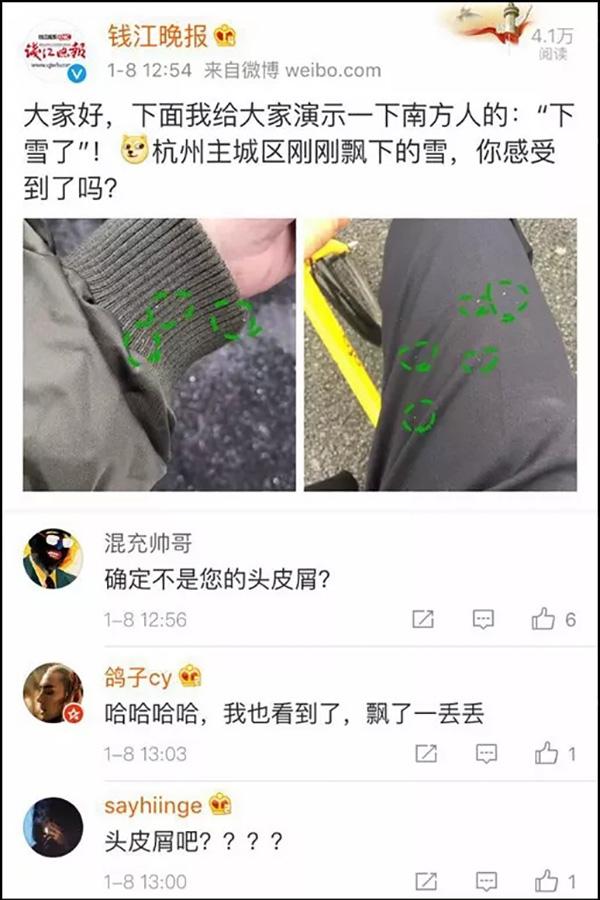
Task: Reply to sayhiinge's comment
Action: pos(486,881)
